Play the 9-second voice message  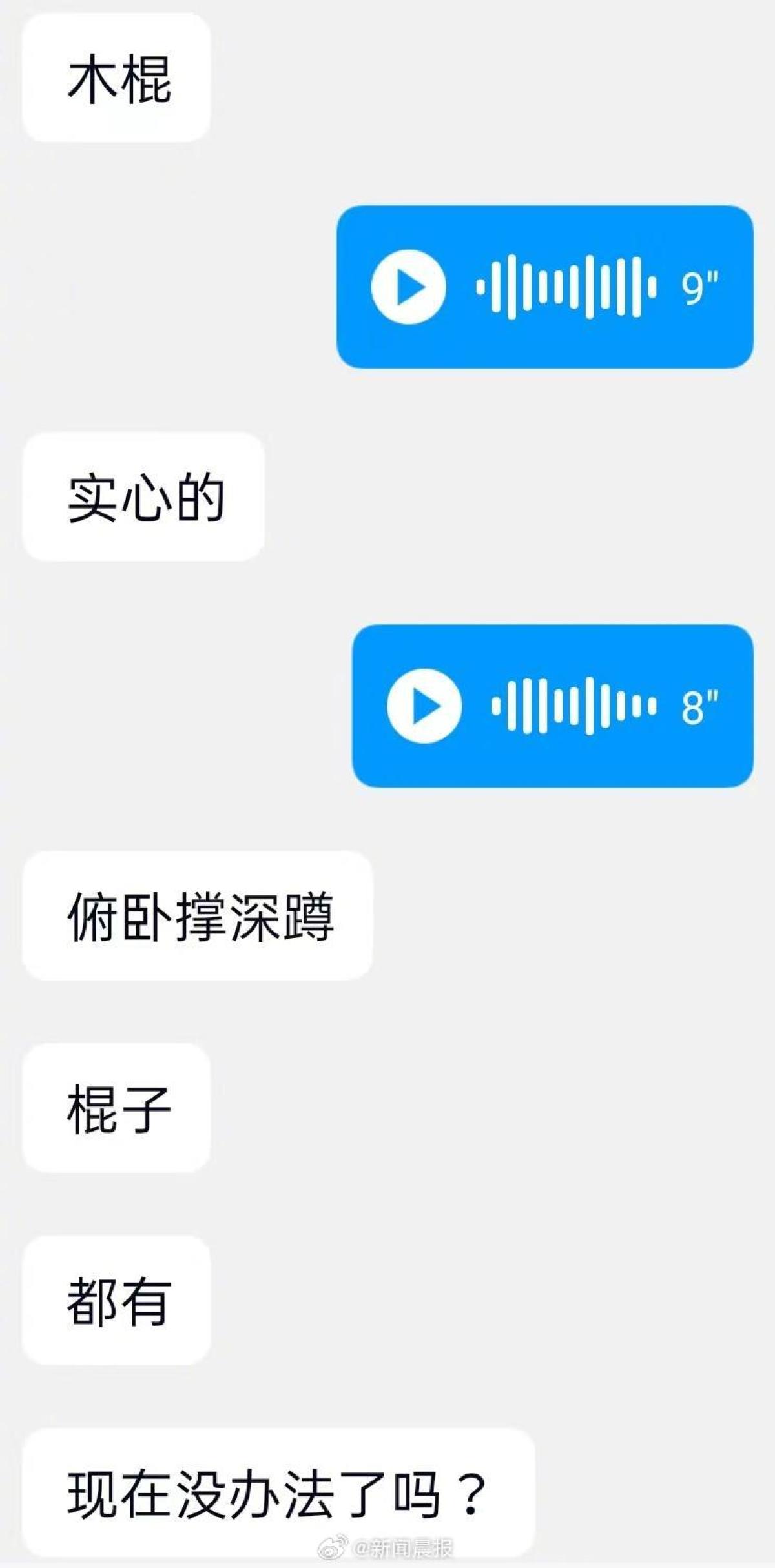click(408, 287)
